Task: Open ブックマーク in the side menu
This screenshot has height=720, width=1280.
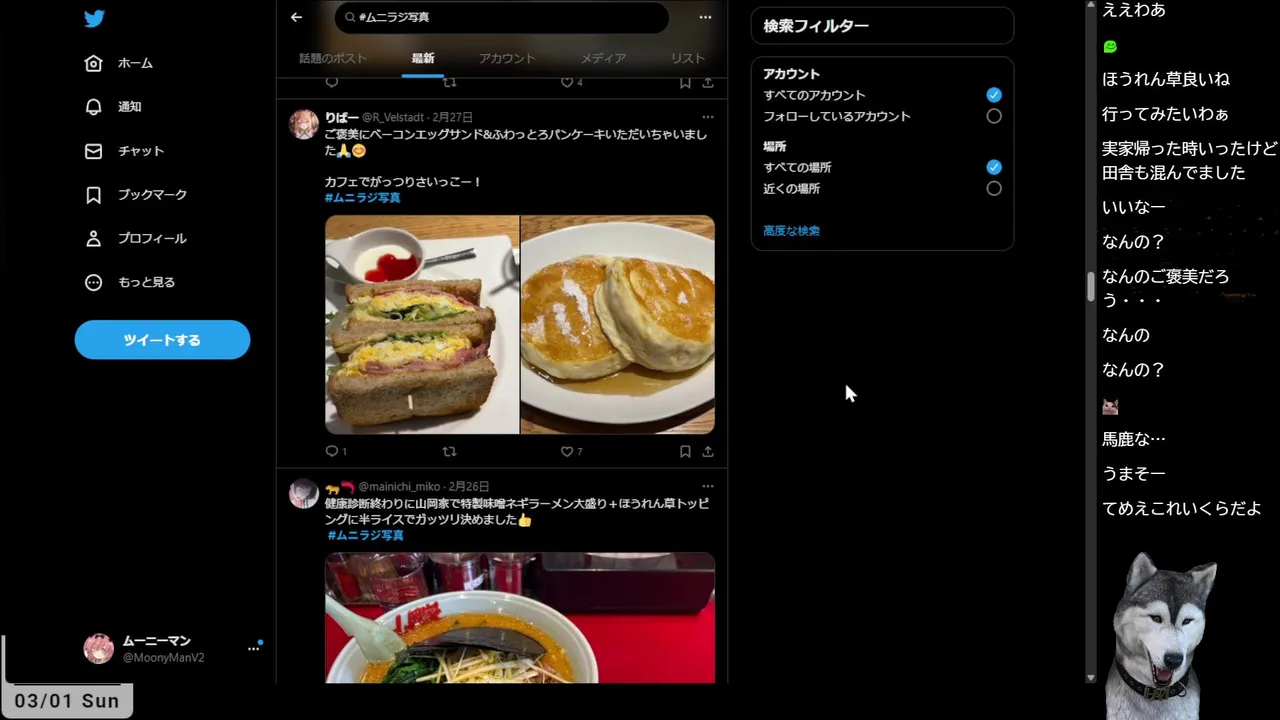Action: (136, 195)
